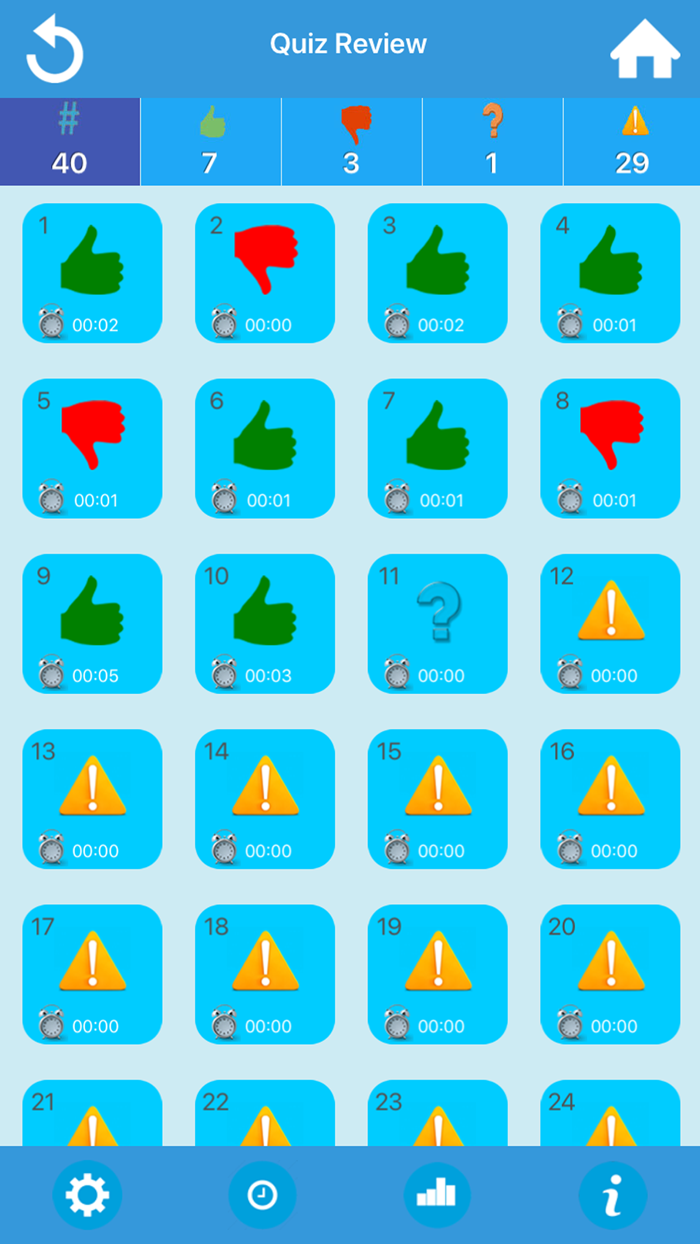Screen dimensions: 700x1244
Task: Open question 5 tile
Action: coord(92,448)
